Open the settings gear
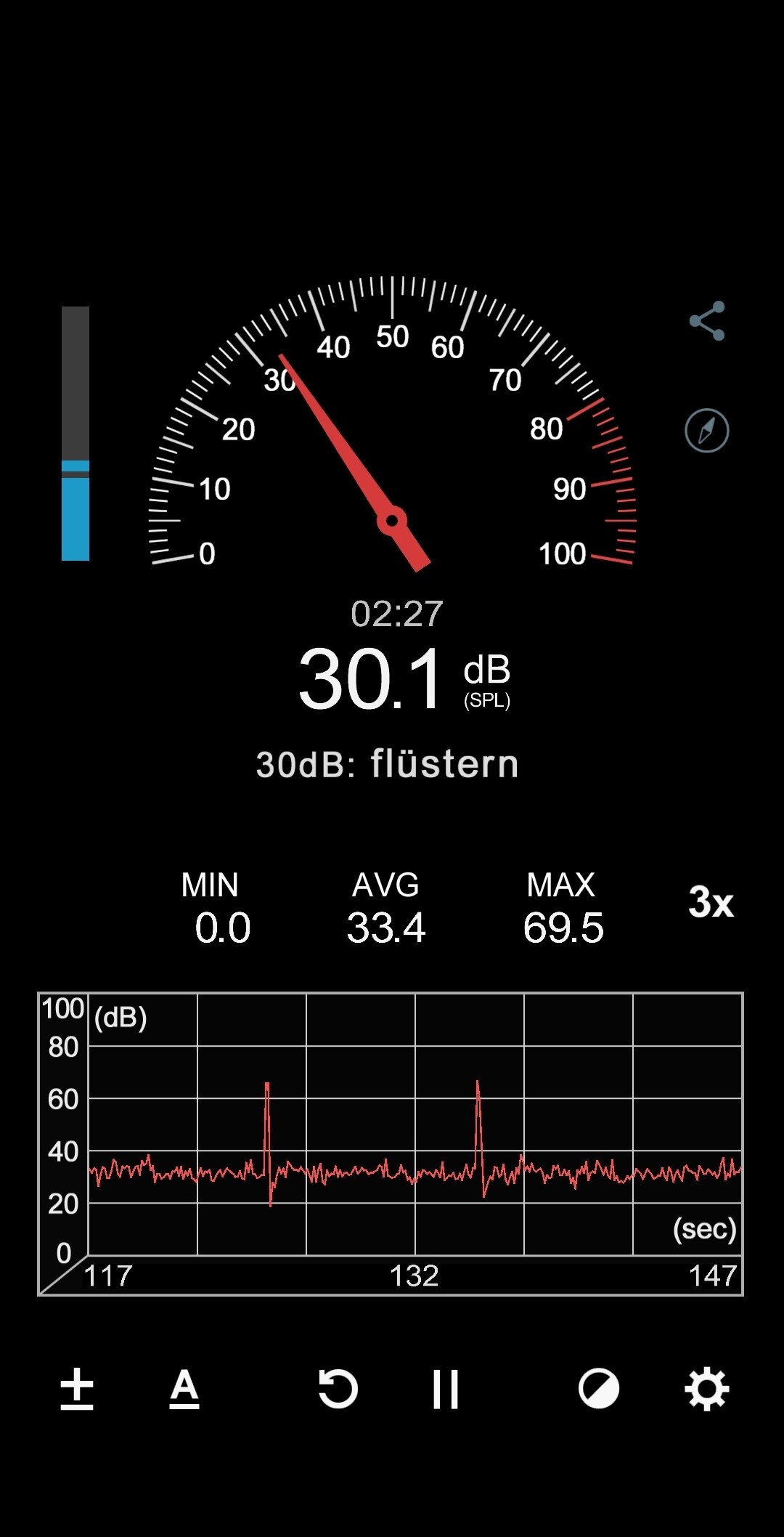The width and height of the screenshot is (784, 1537). [707, 1389]
